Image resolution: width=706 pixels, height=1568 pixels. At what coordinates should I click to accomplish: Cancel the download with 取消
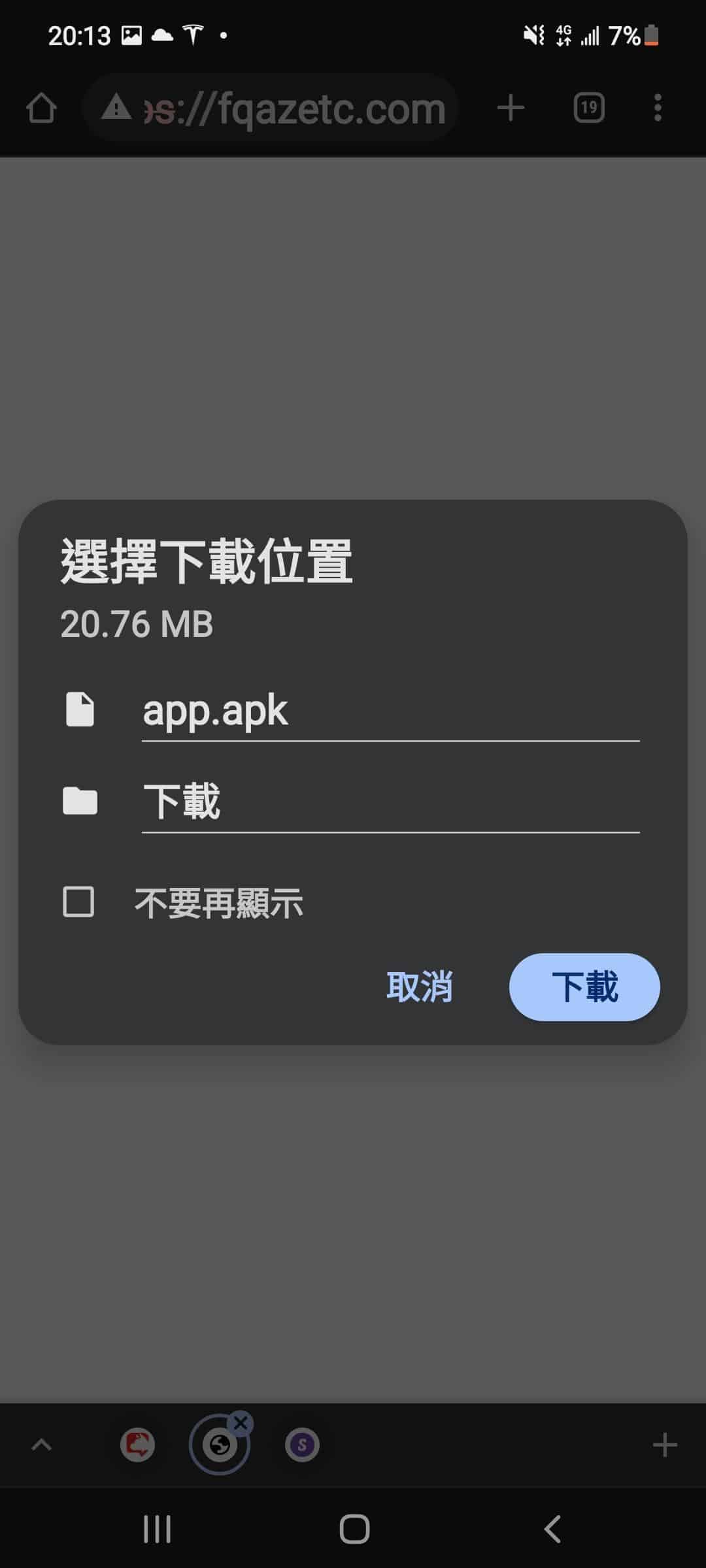coord(419,987)
